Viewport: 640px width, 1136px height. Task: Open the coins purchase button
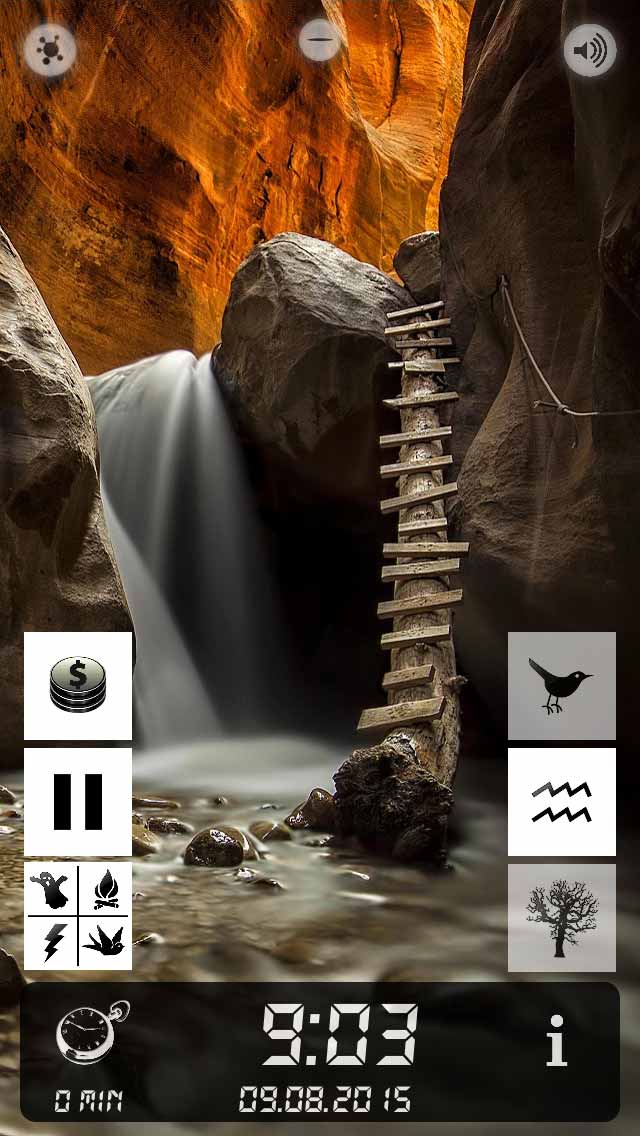(78, 685)
